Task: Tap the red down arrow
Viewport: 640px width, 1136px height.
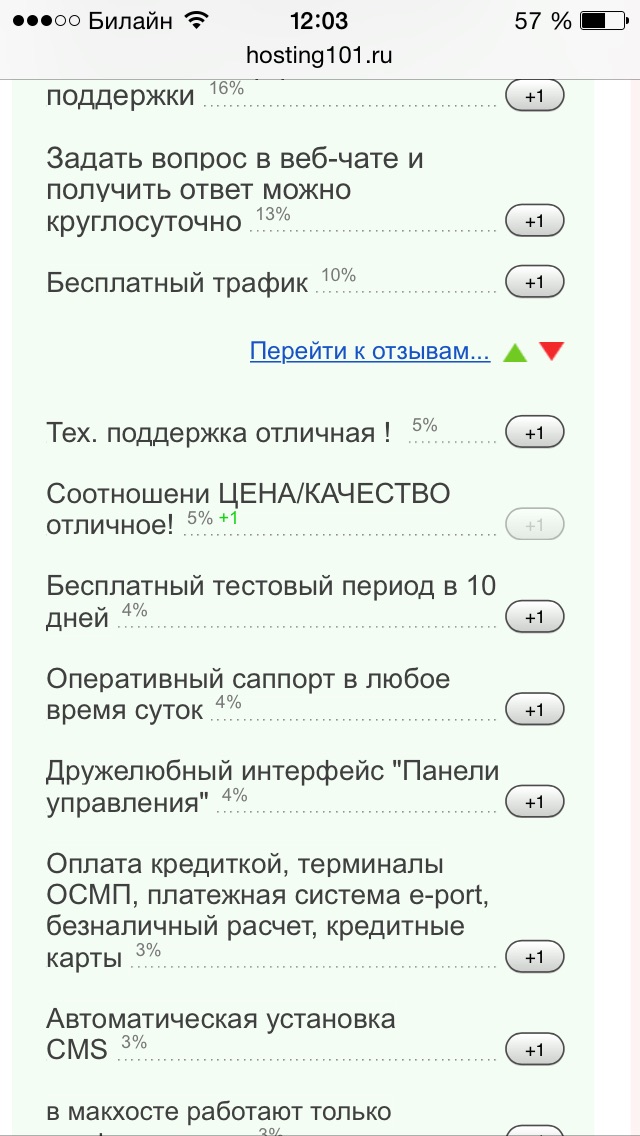Action: [x=551, y=351]
